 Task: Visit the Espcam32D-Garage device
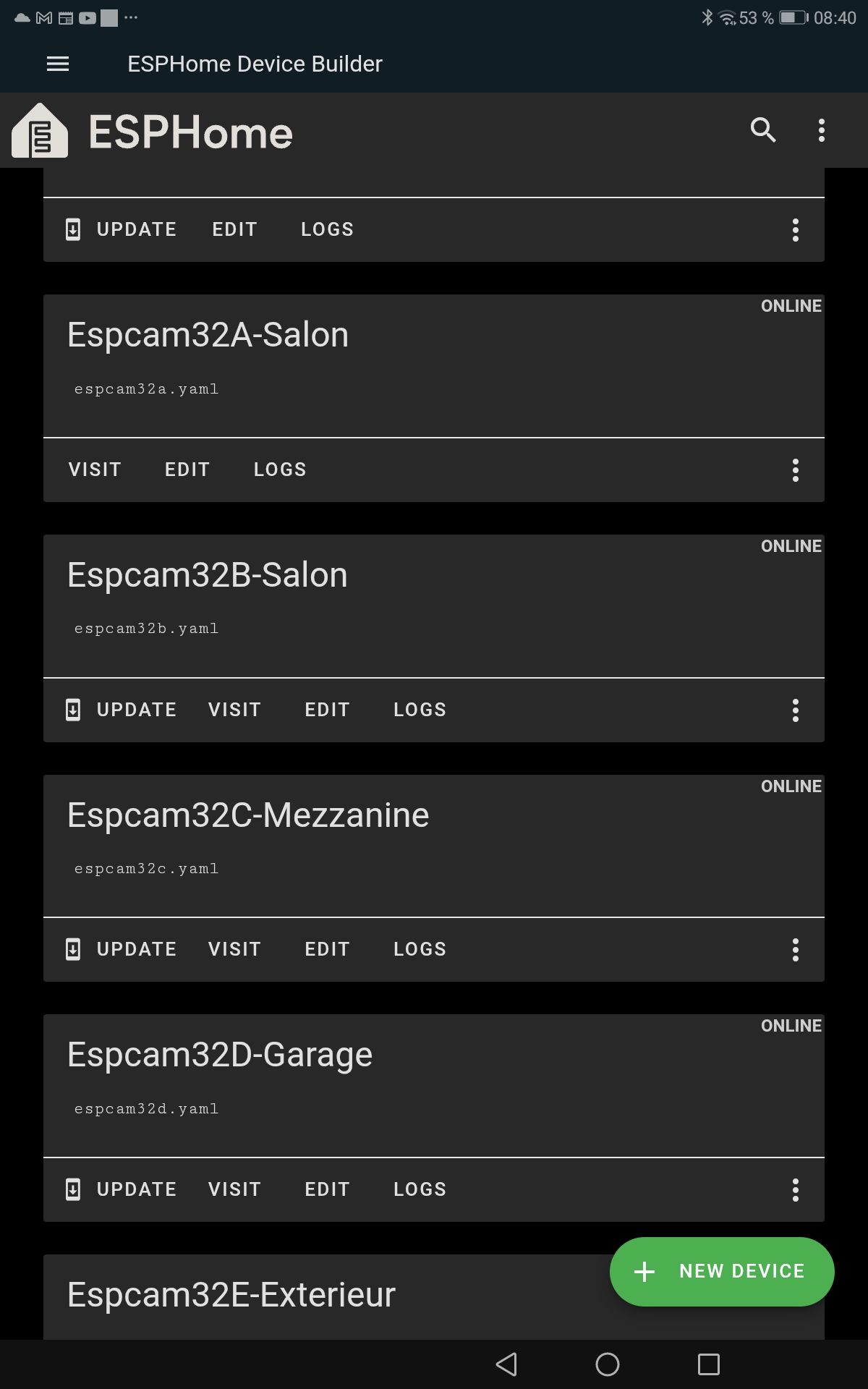(234, 1189)
